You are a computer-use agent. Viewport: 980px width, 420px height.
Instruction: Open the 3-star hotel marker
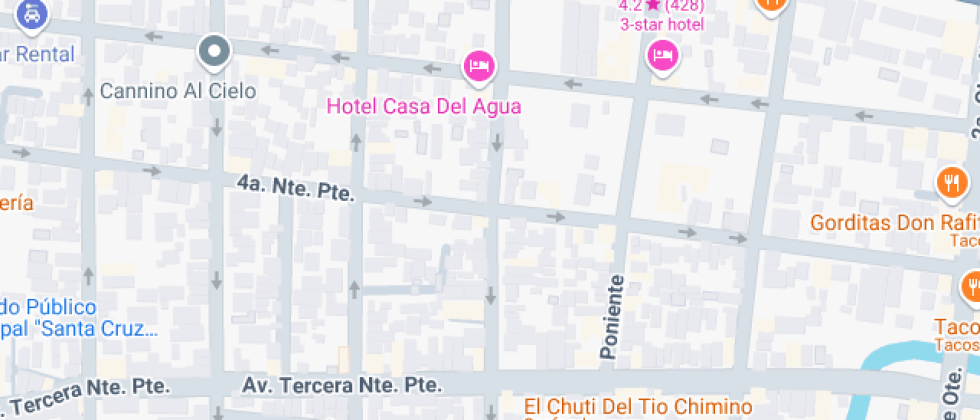click(x=662, y=54)
